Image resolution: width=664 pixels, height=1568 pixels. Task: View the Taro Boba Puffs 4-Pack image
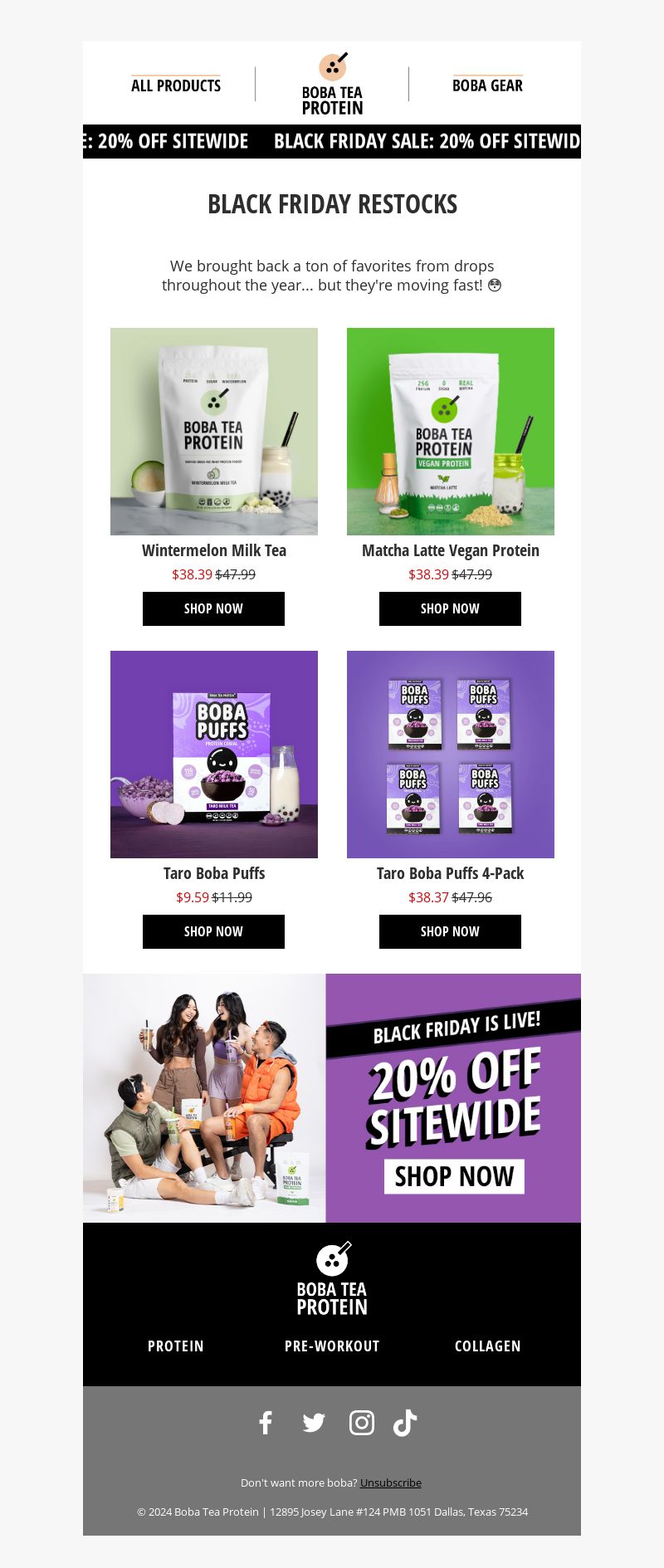click(x=451, y=754)
